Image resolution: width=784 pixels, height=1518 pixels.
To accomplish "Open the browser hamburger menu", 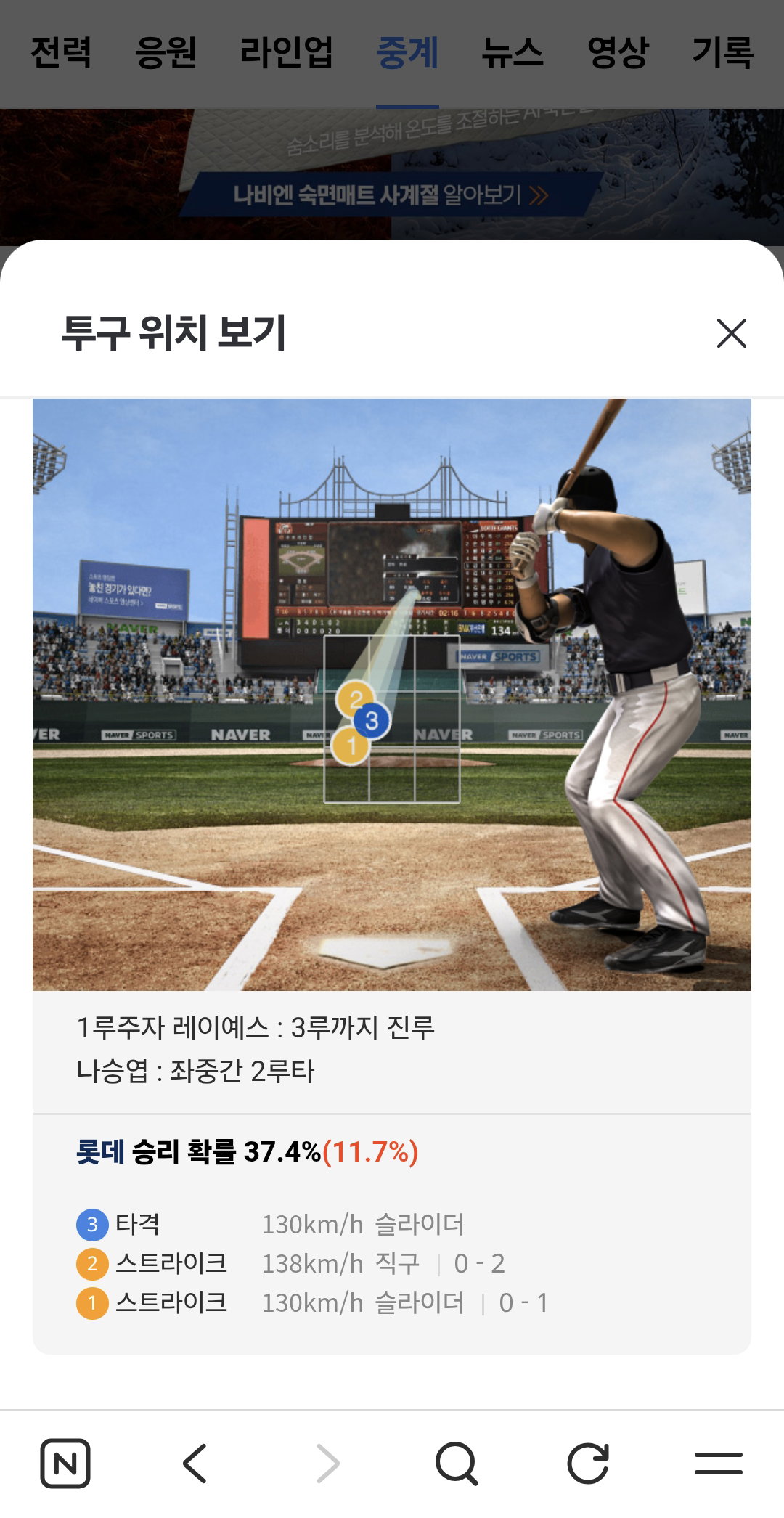I will coord(718,1463).
